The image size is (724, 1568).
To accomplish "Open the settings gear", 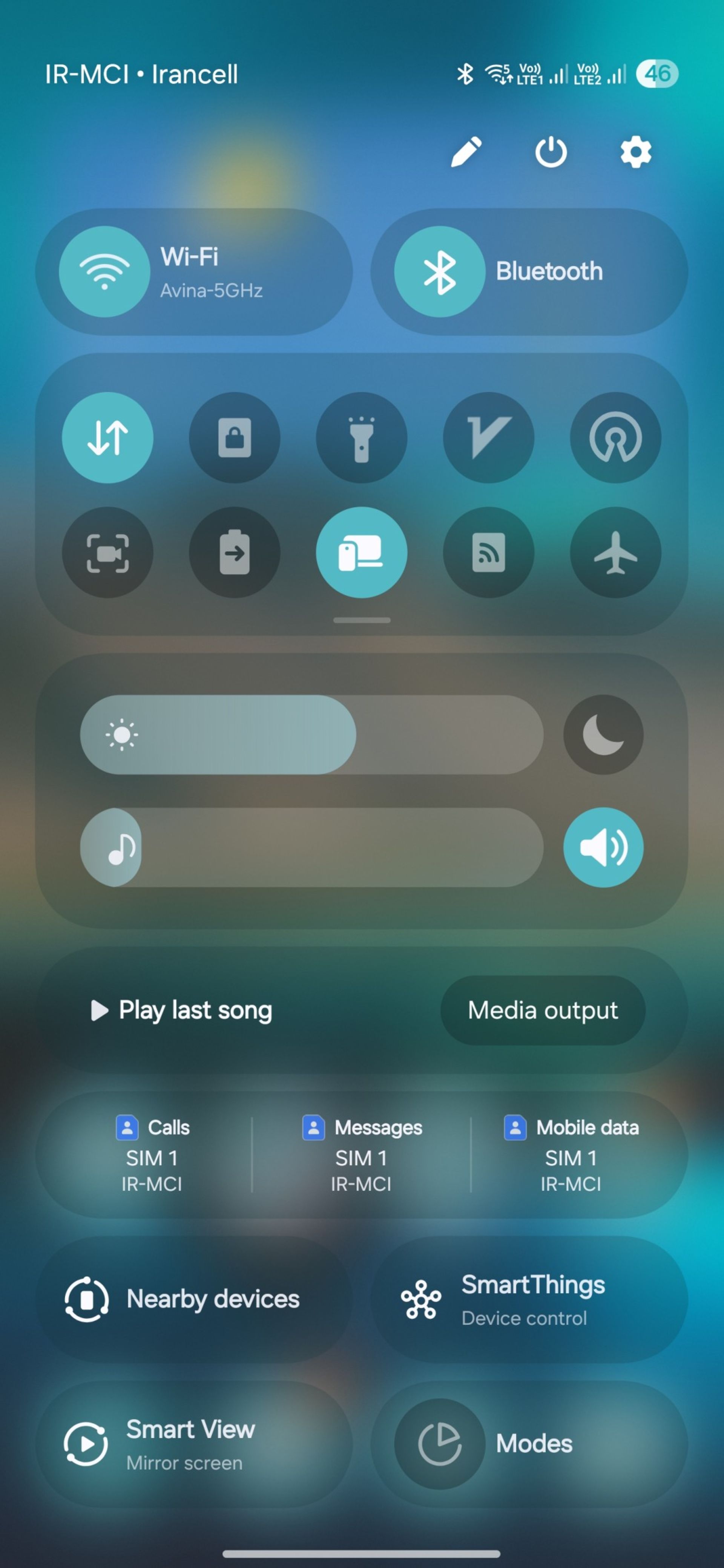I will click(x=635, y=152).
